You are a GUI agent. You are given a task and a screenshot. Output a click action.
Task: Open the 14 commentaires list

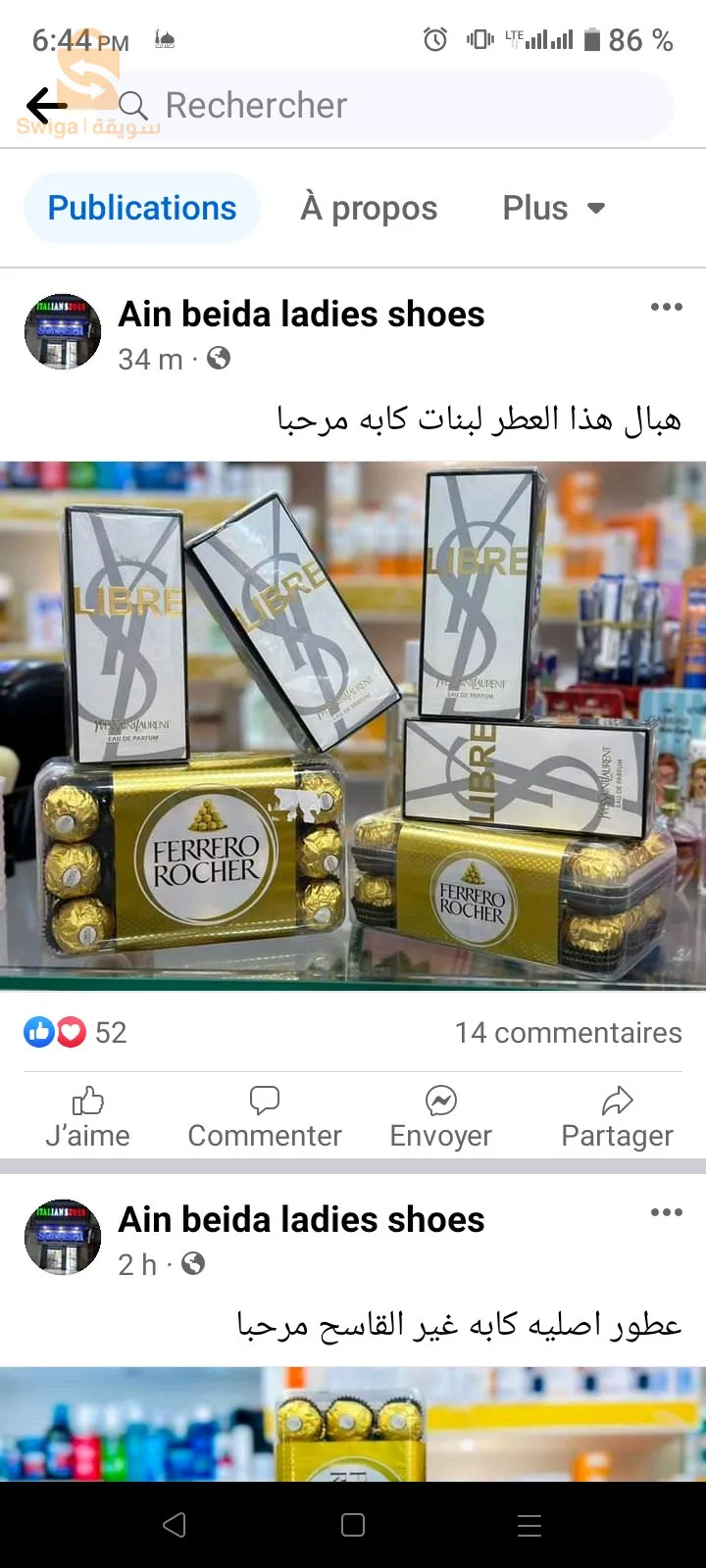(568, 1032)
